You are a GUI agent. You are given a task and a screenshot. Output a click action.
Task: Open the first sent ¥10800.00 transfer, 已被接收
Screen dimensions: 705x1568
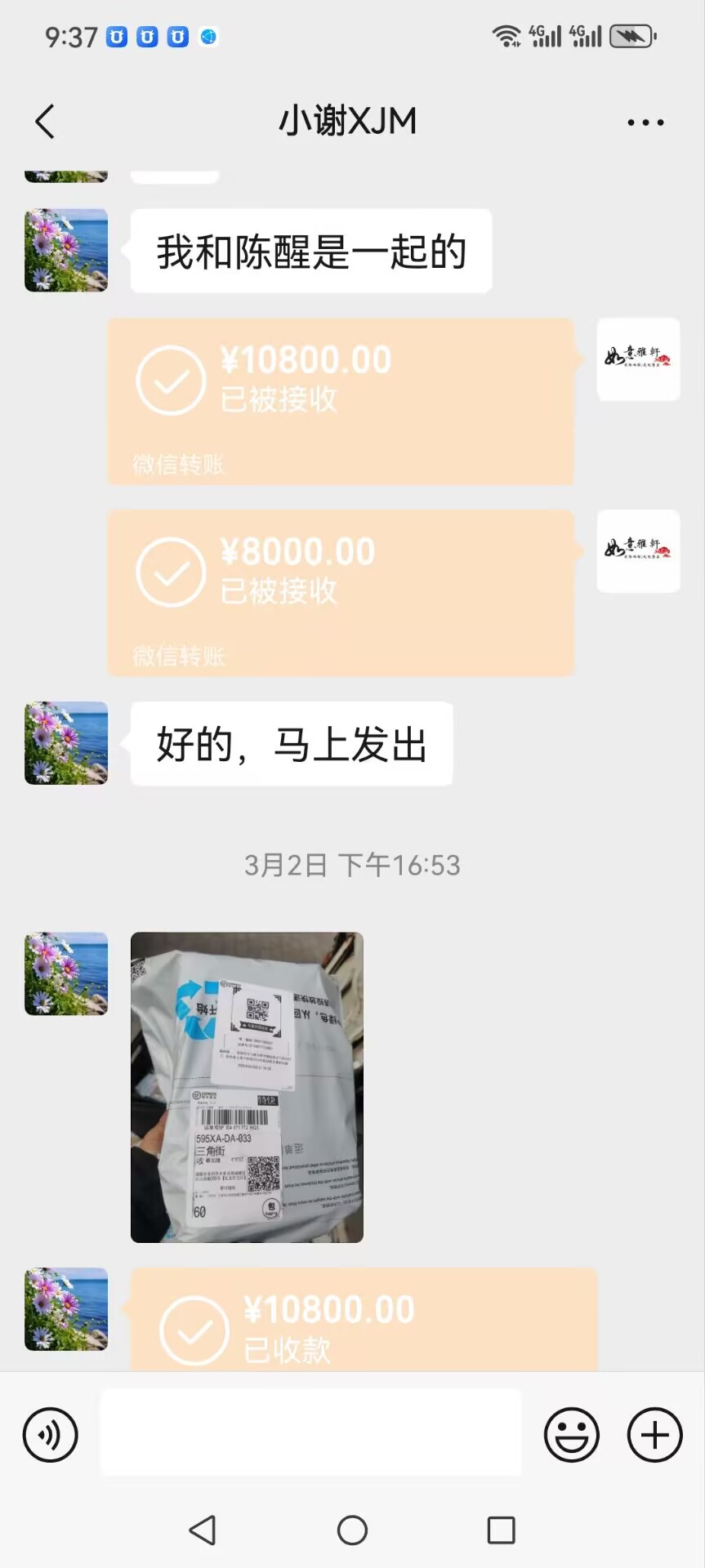pos(341,401)
